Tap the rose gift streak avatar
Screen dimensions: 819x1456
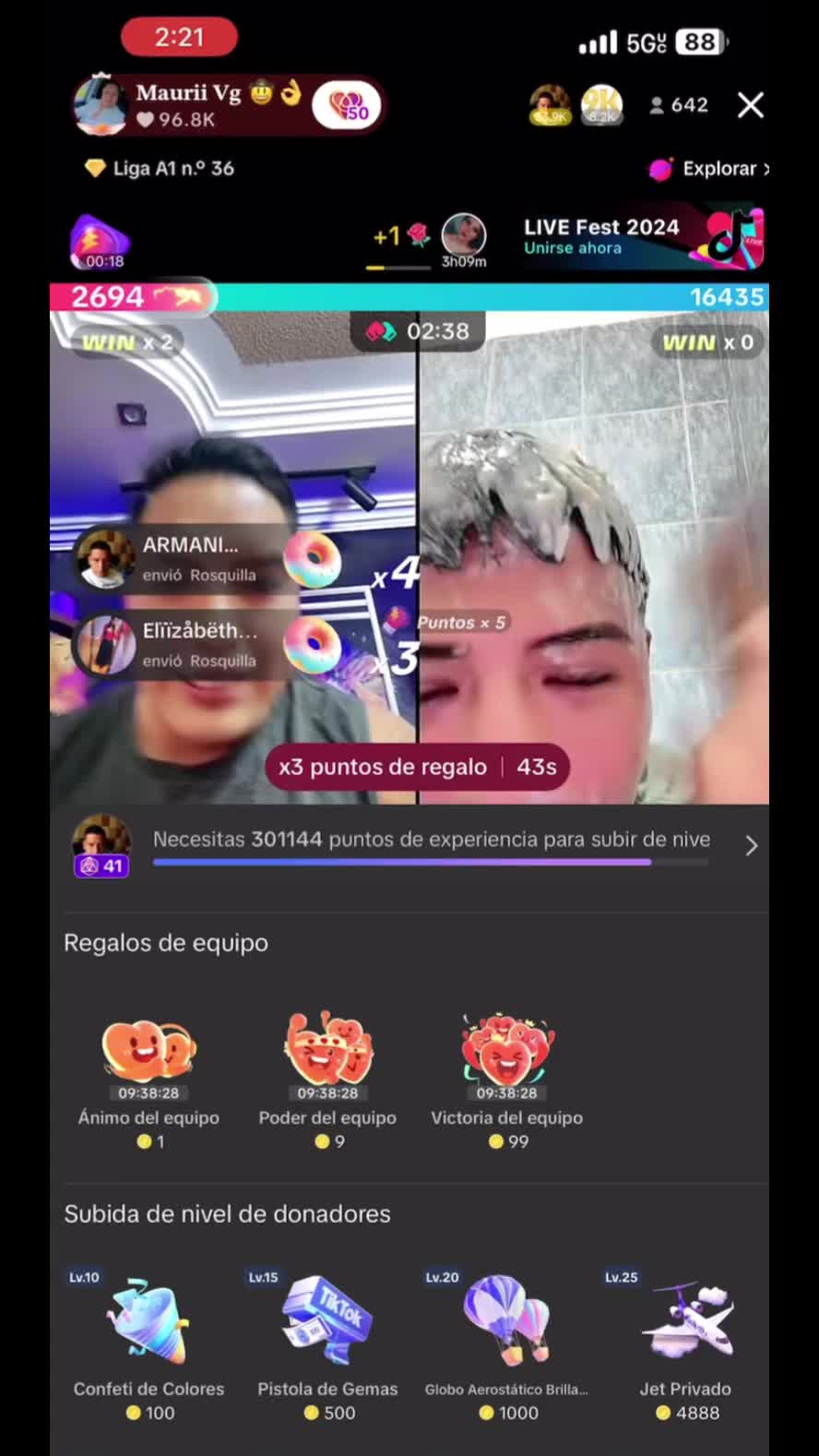coord(463,237)
